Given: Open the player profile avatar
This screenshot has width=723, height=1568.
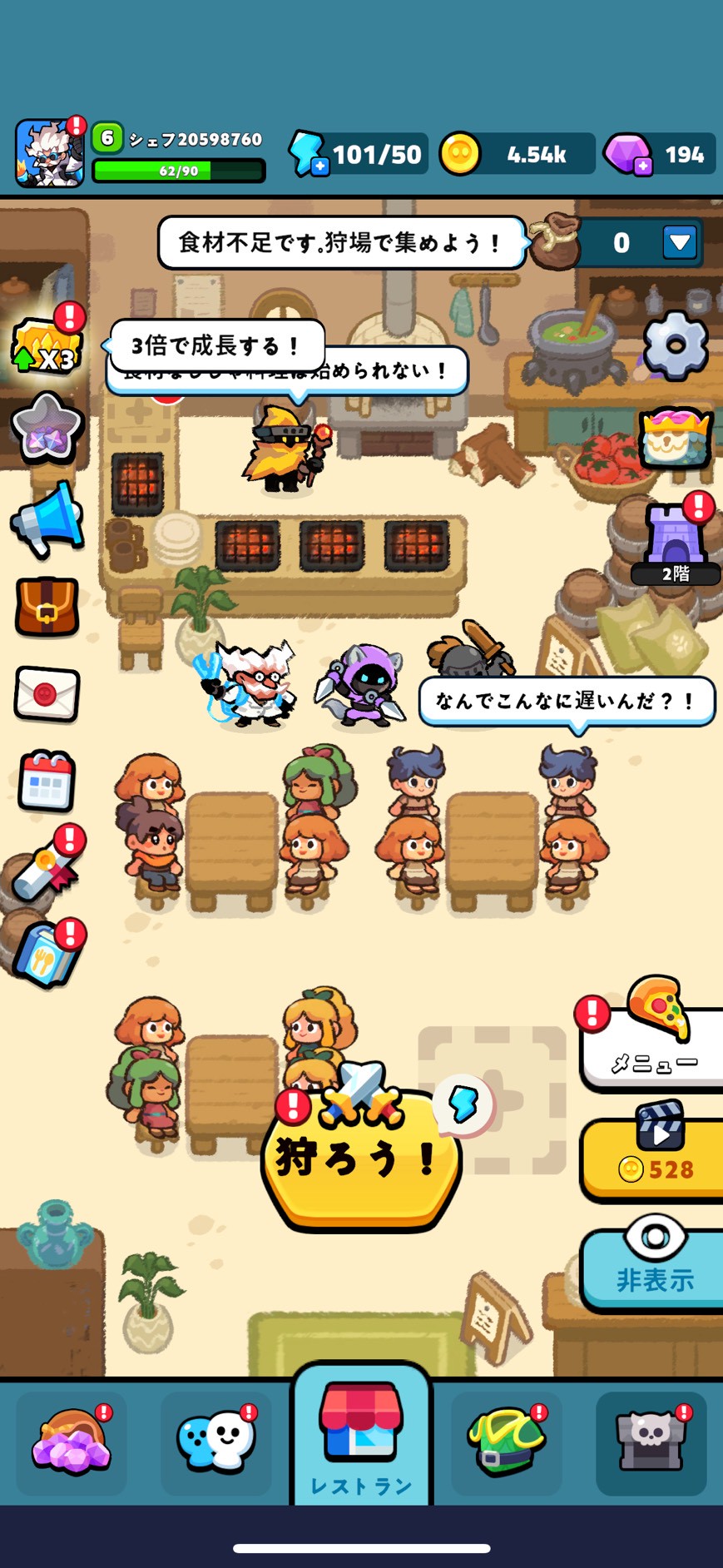Looking at the screenshot, I should [x=49, y=153].
